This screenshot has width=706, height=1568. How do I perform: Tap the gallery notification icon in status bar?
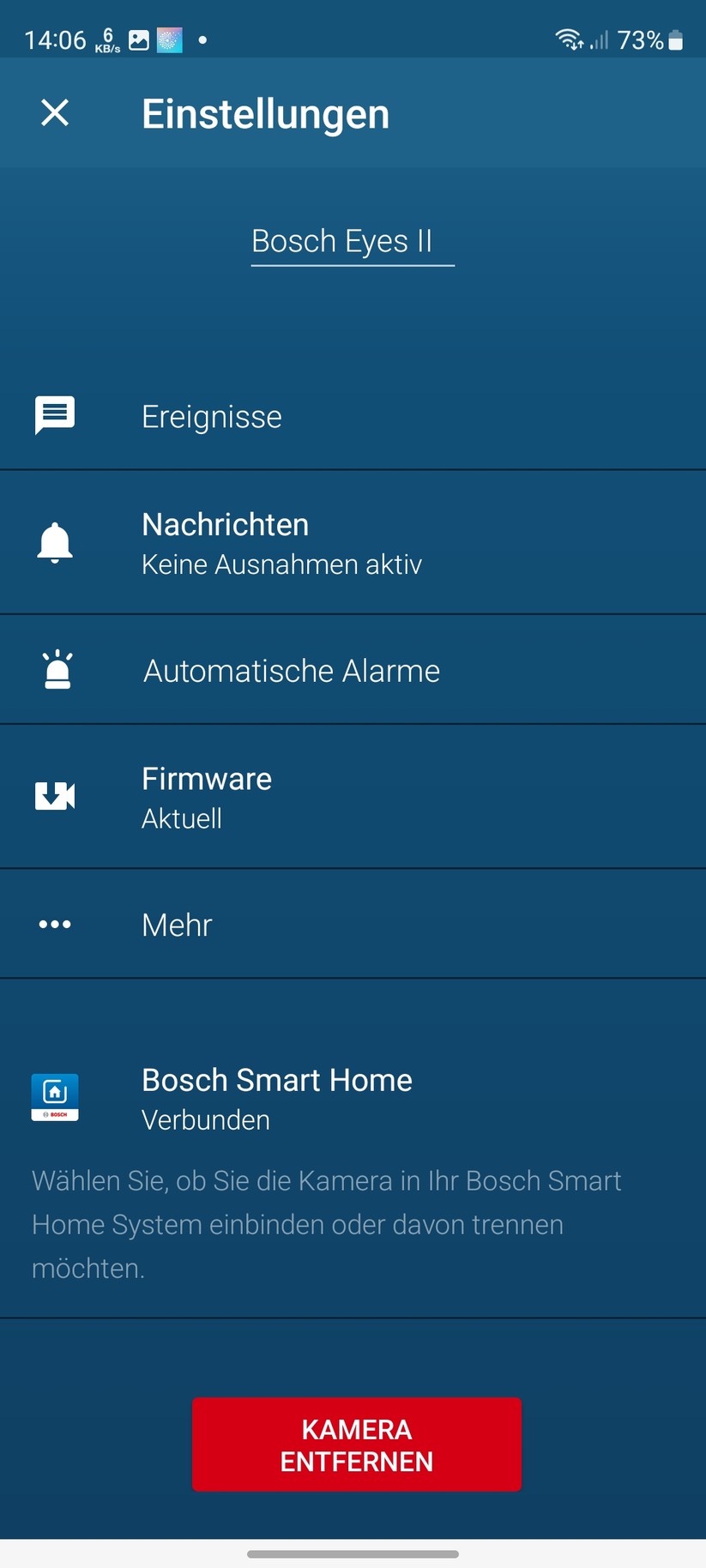(x=139, y=38)
